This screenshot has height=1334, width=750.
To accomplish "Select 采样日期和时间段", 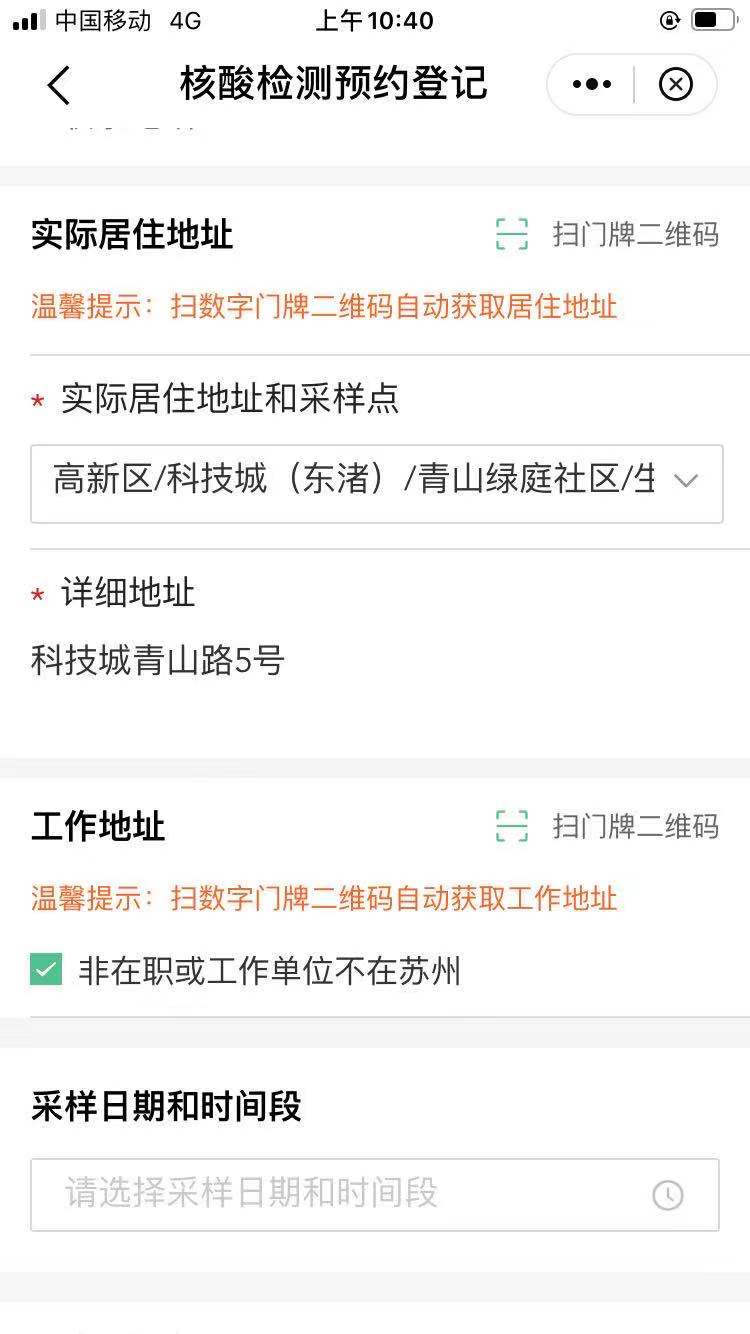I will coord(374,1193).
